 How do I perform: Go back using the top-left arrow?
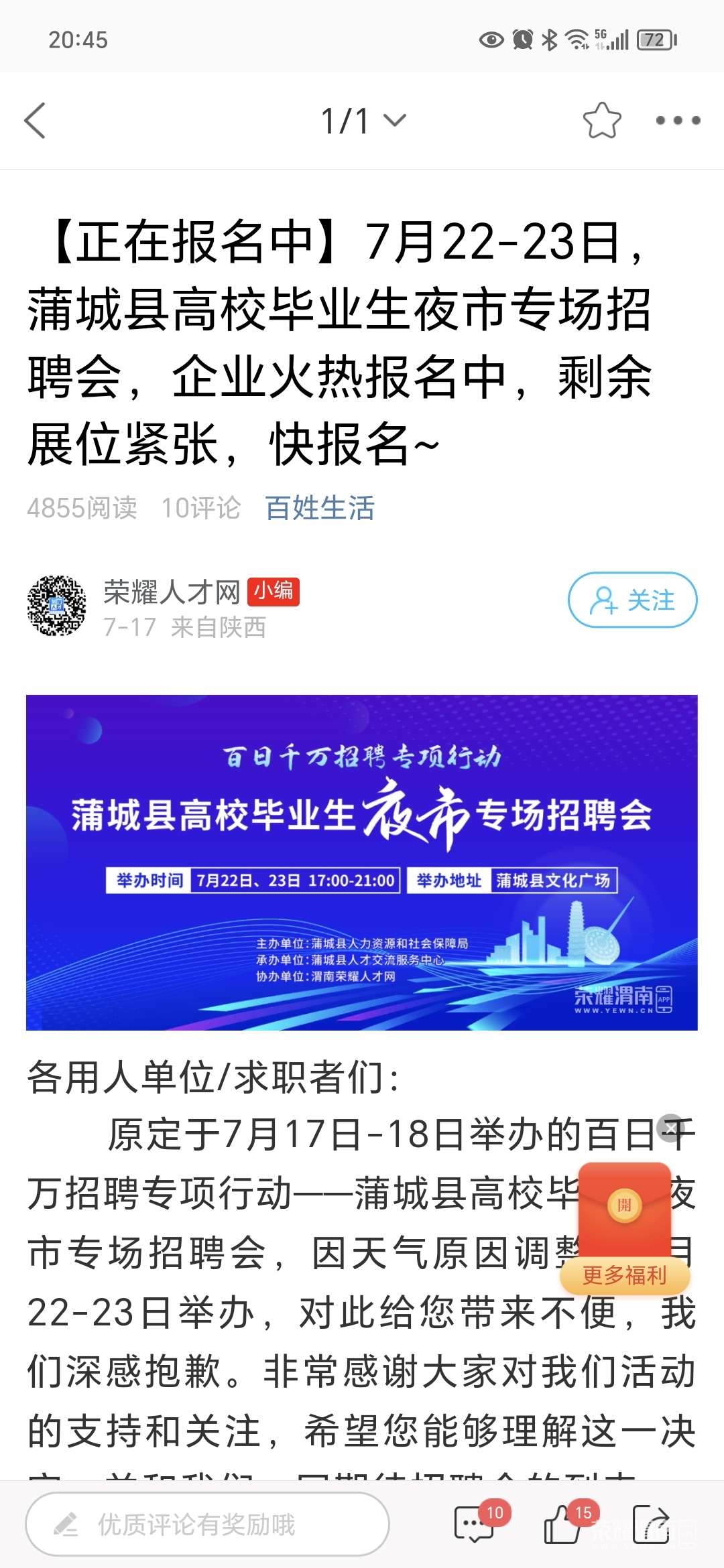[35, 121]
